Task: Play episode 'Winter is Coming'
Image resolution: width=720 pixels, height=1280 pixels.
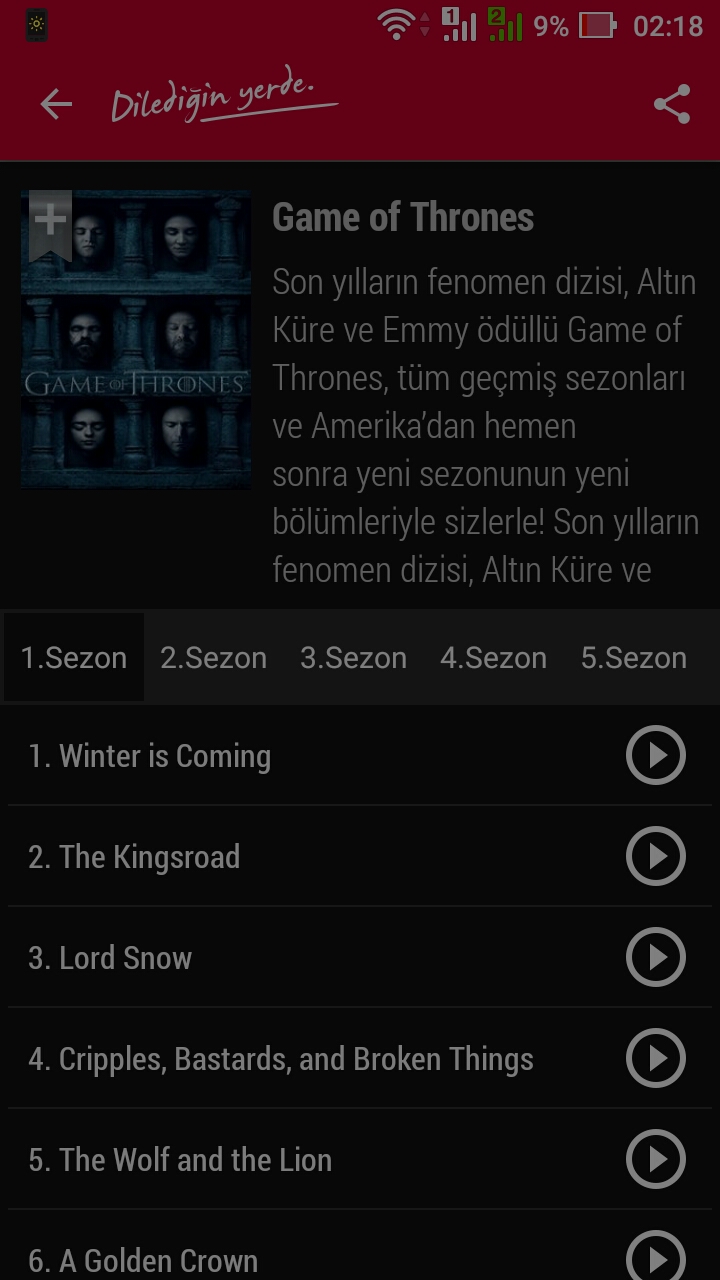Action: [655, 755]
